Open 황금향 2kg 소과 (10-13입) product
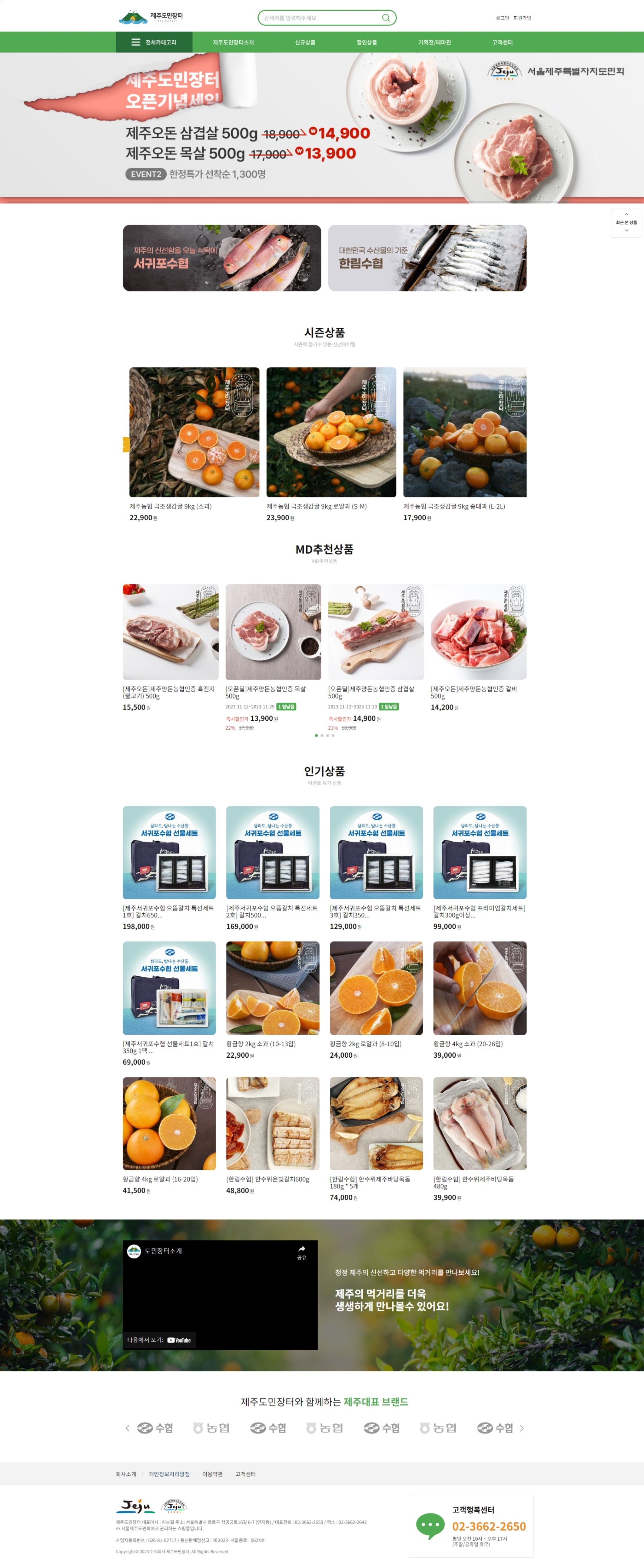Screen dimensions: 644x1568 [272, 988]
